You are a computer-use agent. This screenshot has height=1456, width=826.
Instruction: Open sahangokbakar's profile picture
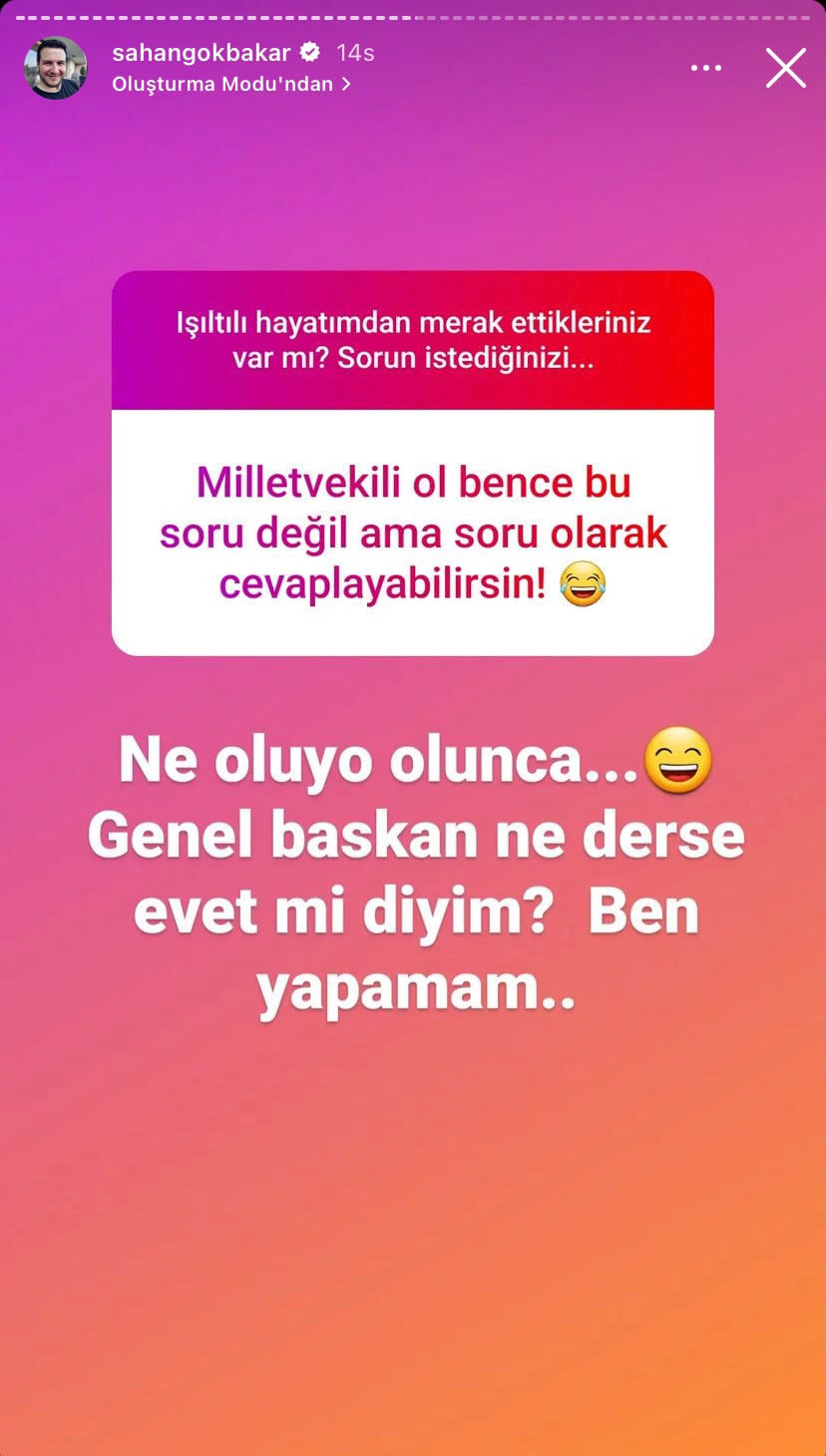(x=55, y=68)
